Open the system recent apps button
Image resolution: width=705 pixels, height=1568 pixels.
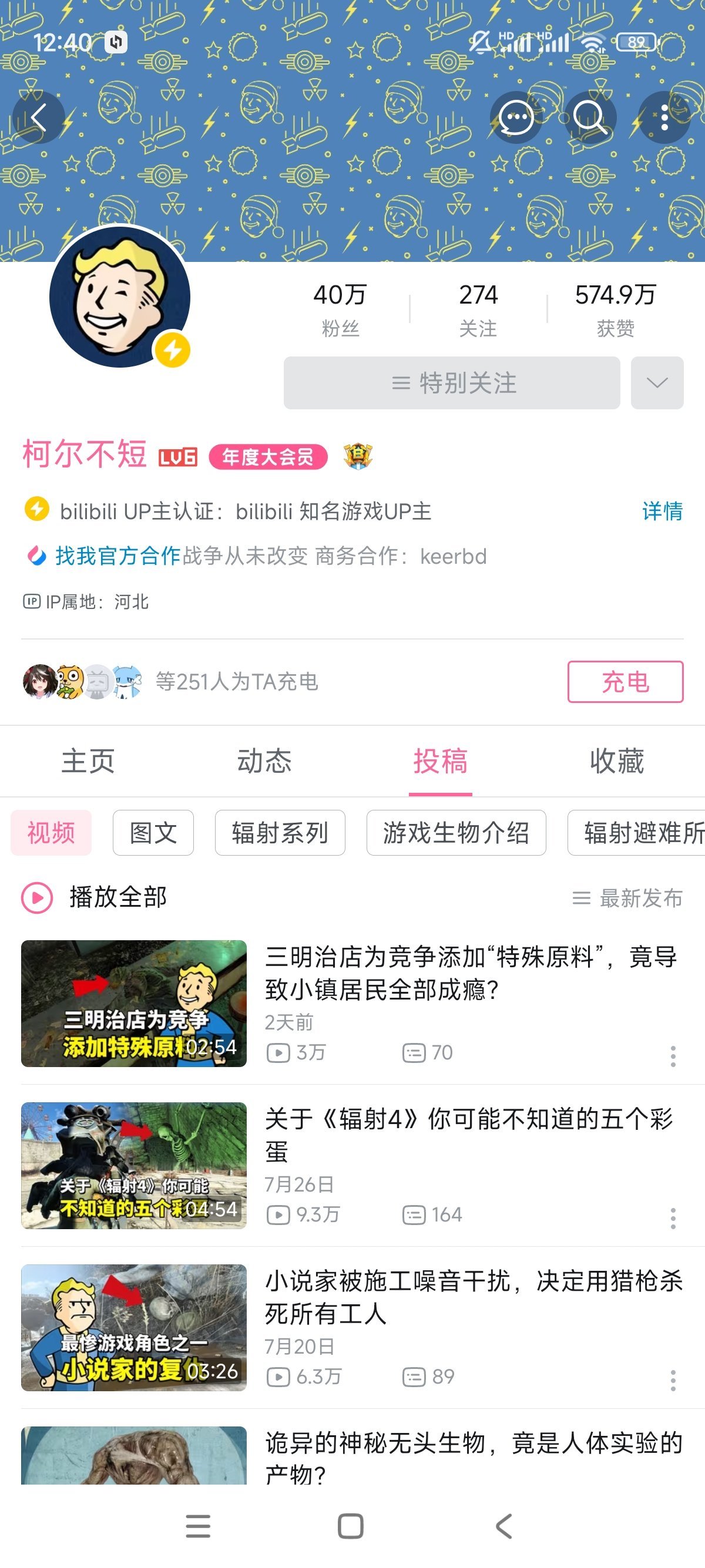tap(198, 1526)
